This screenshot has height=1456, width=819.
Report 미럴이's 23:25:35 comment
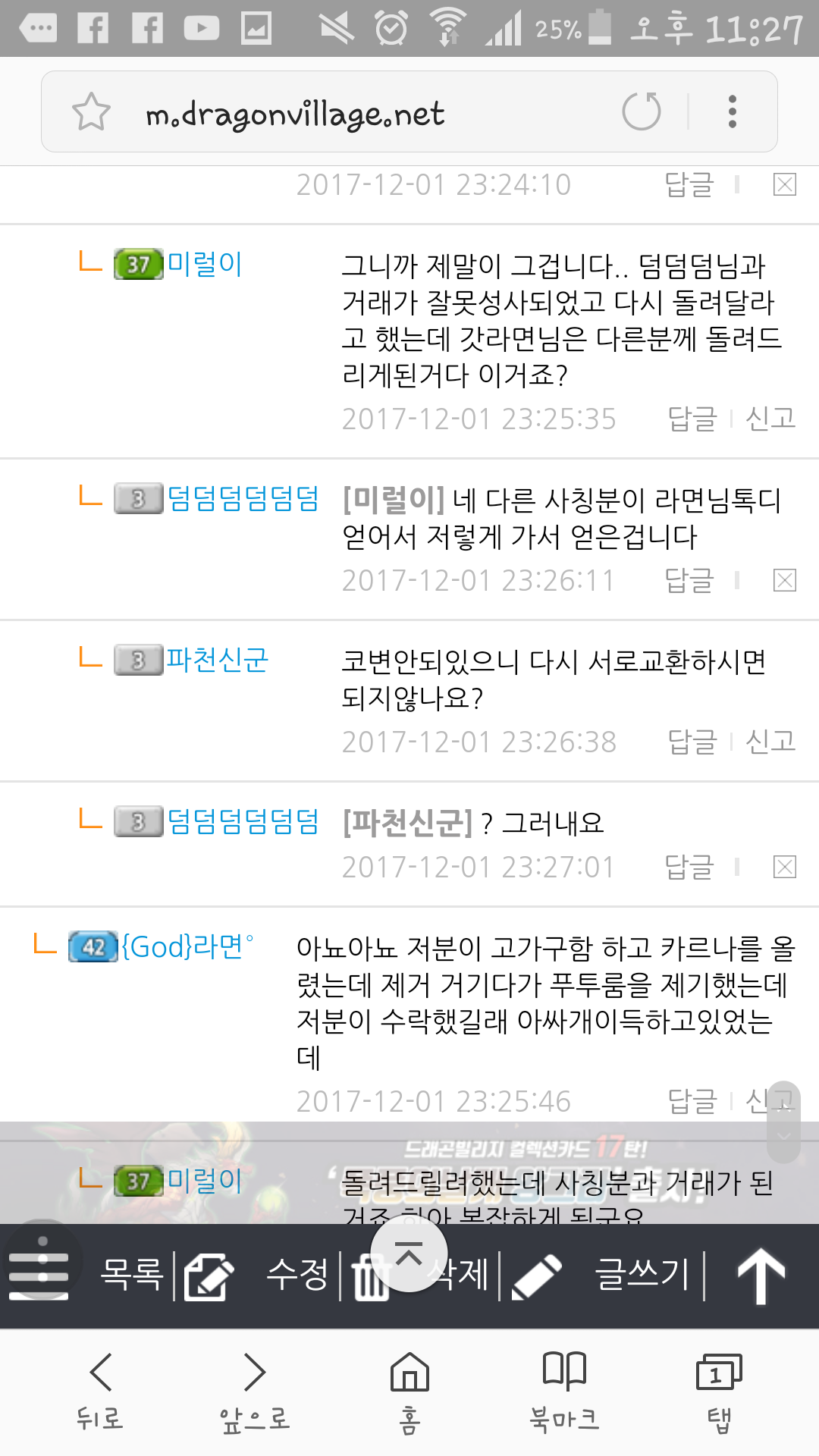pos(770,419)
